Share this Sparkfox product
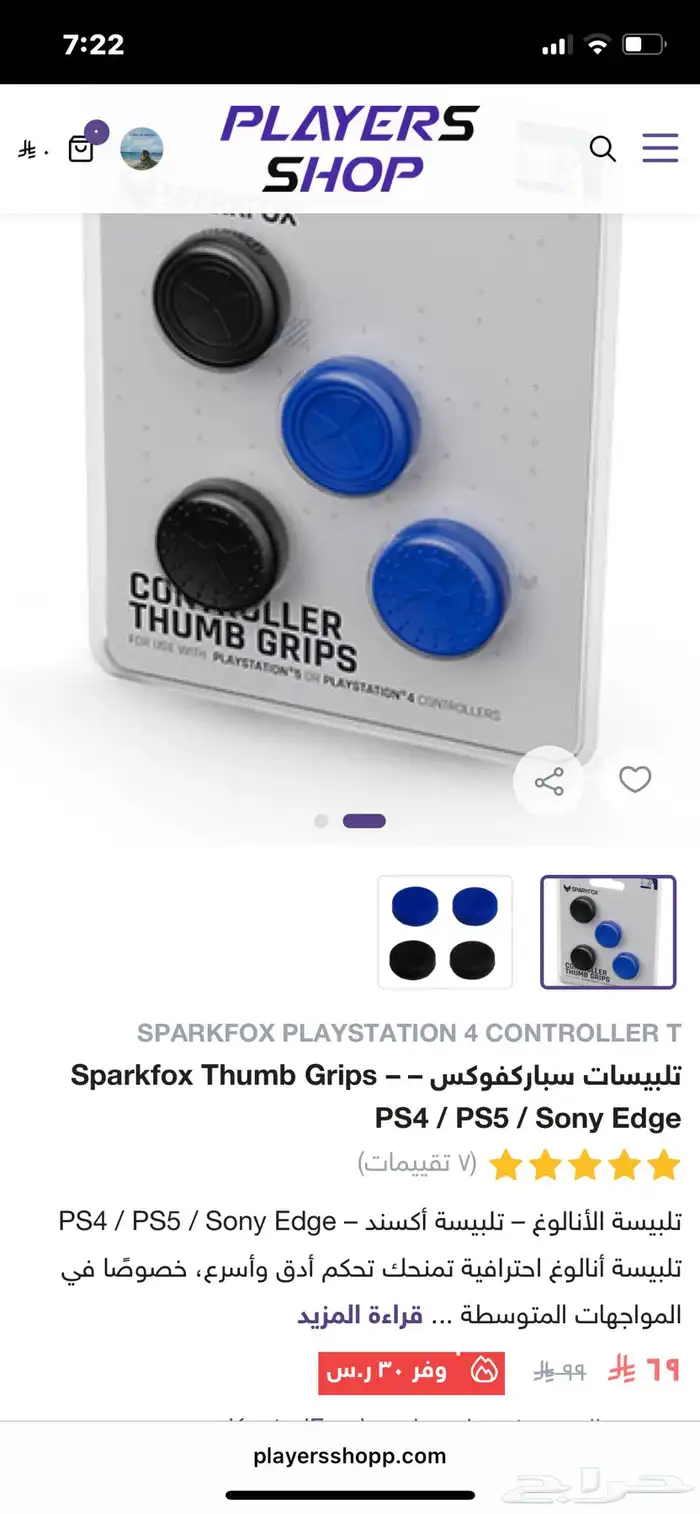700x1514 pixels. (549, 781)
